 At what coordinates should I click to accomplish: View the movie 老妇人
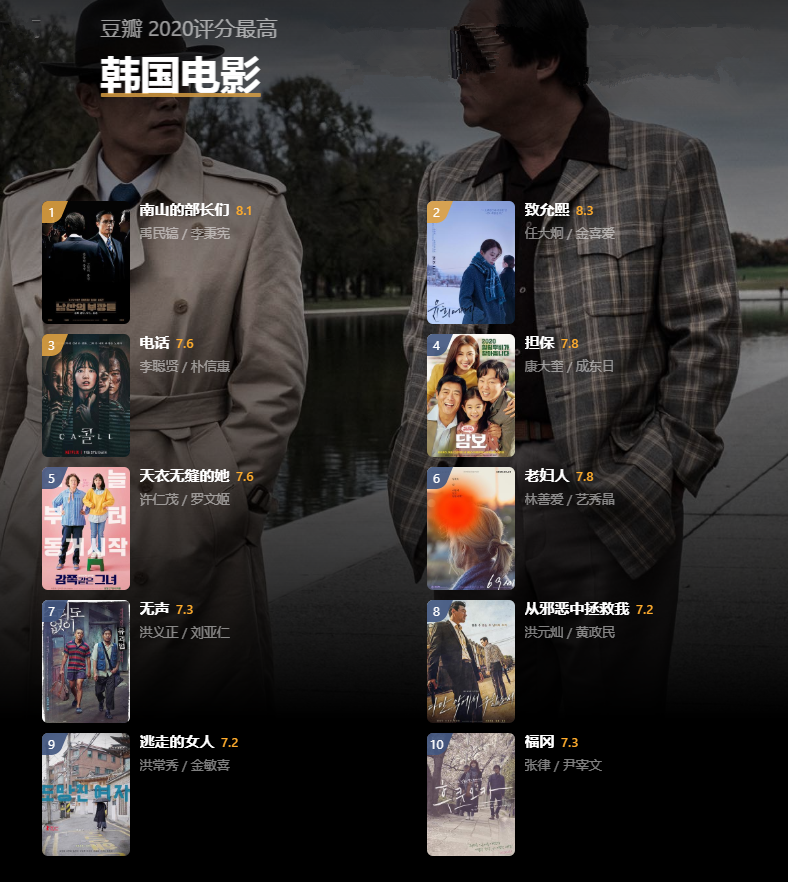pyautogui.click(x=546, y=476)
